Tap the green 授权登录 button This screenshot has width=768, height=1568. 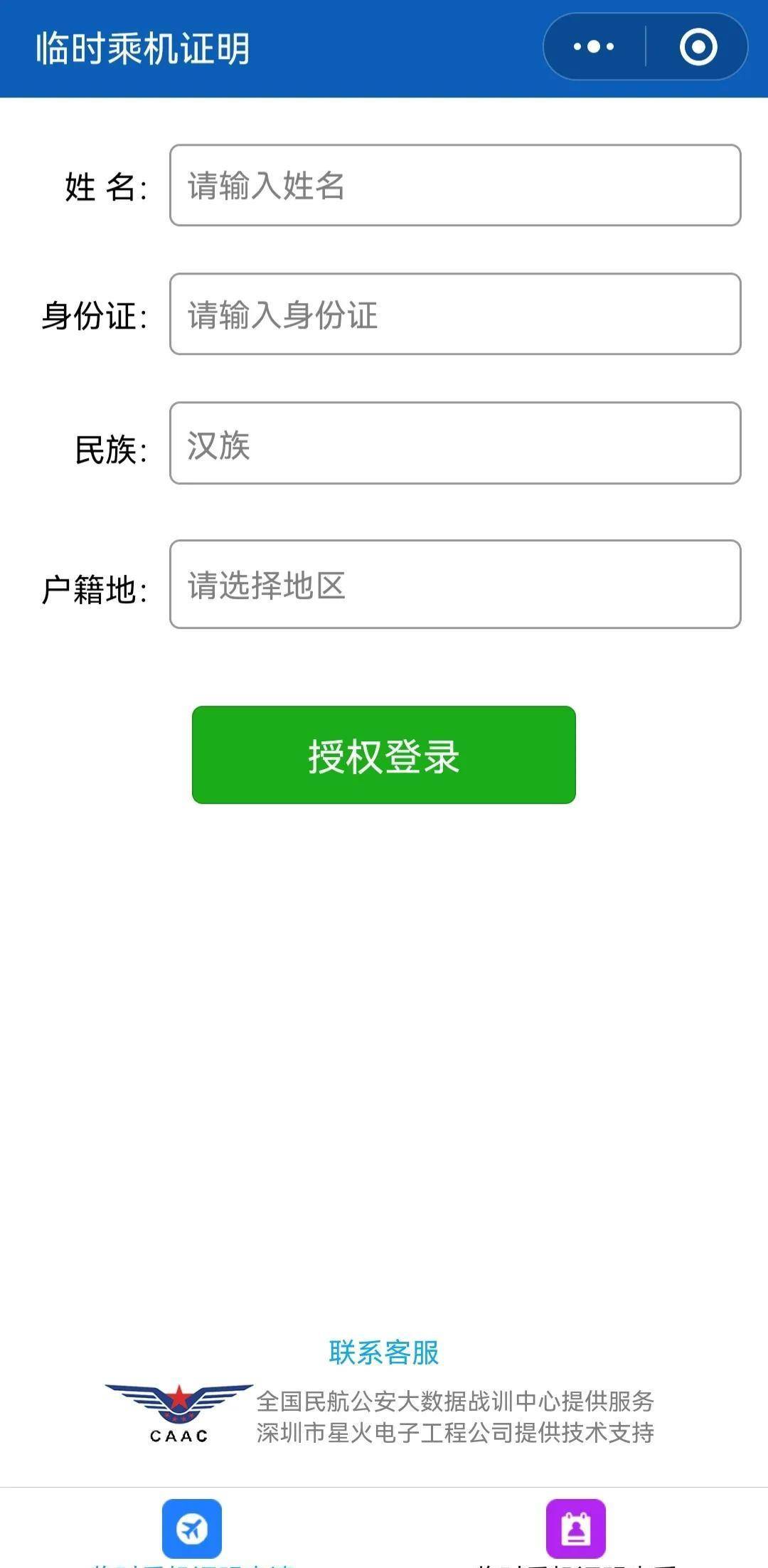(383, 755)
